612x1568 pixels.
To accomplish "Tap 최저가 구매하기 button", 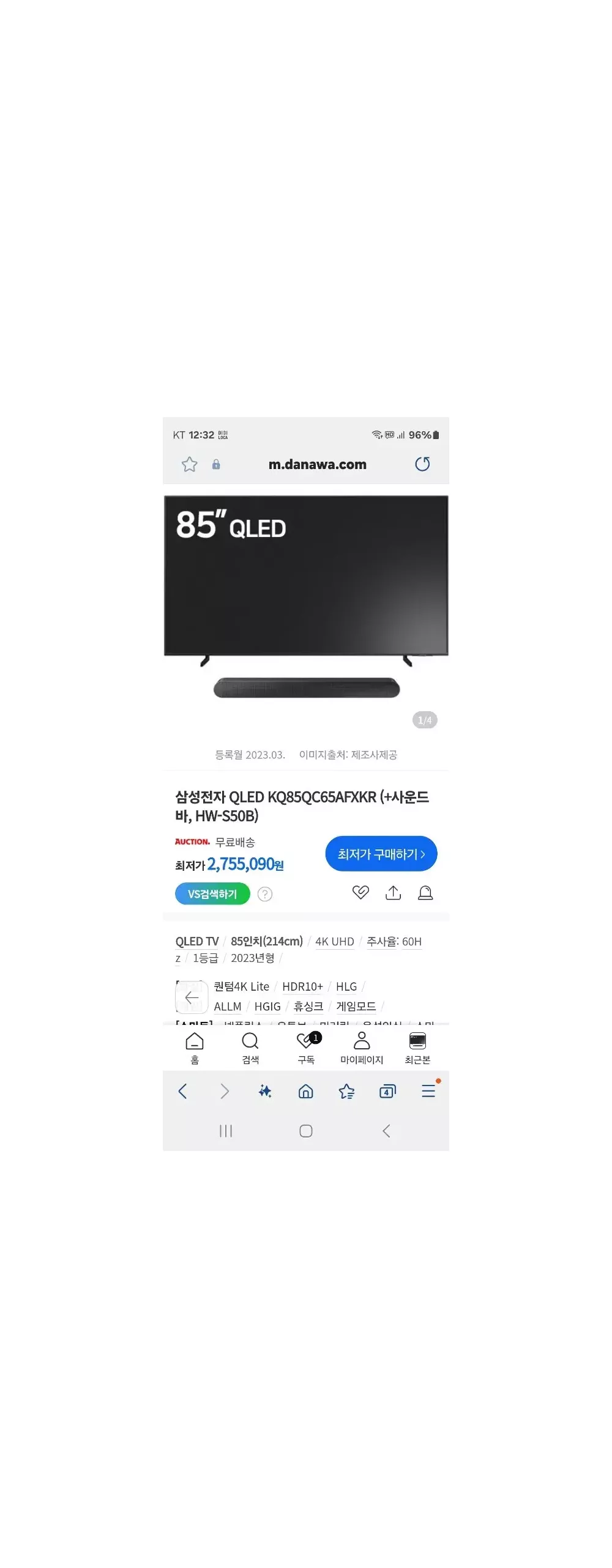I will click(381, 854).
